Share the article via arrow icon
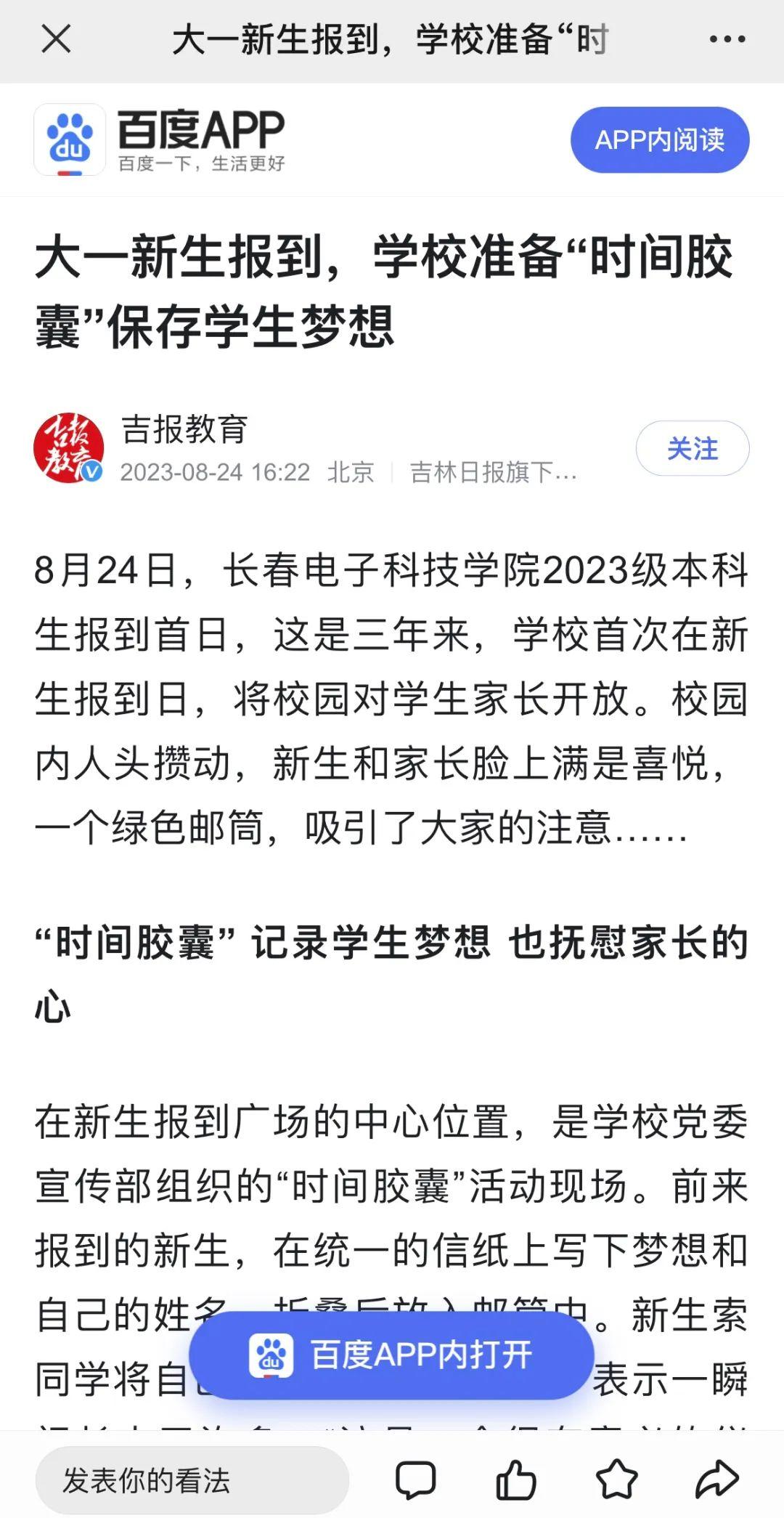Screen dimensions: 784x1518 [716, 1480]
